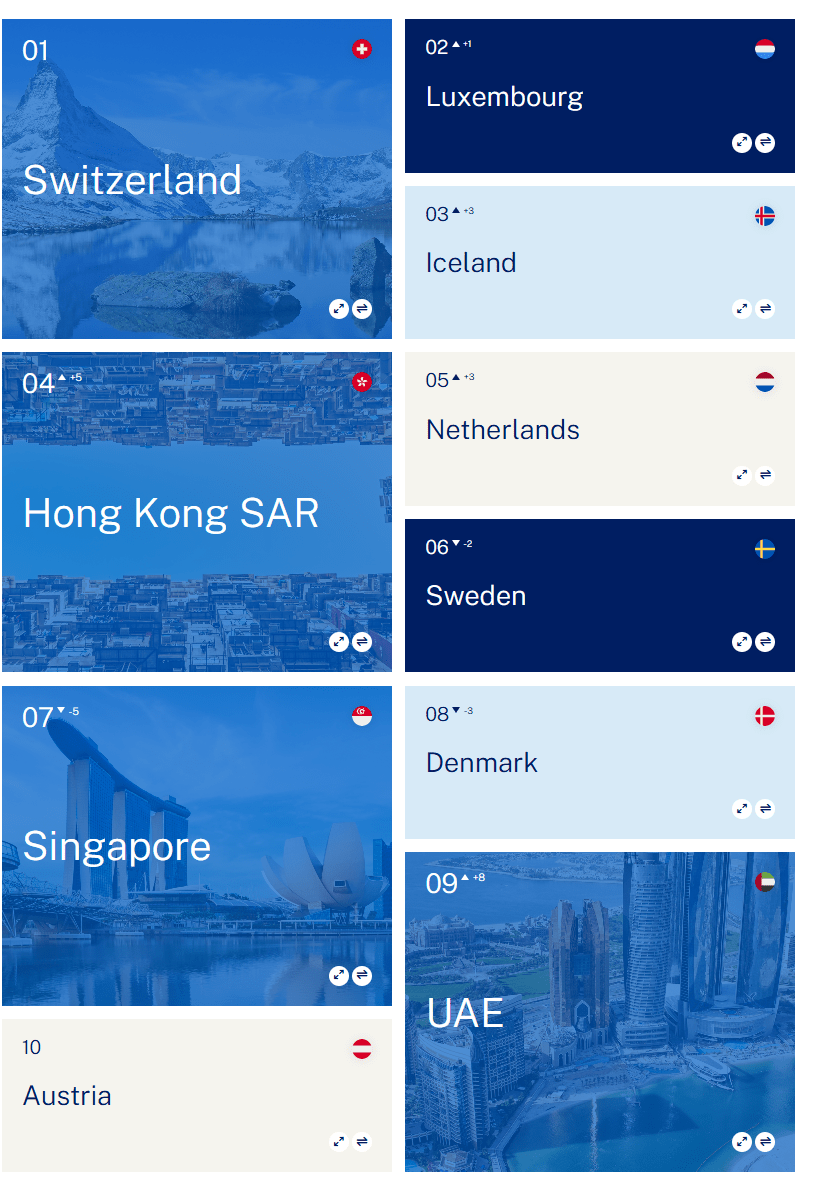Viewport: 817px width, 1181px height.
Task: Compare Singapore using its swap icon
Action: point(362,975)
